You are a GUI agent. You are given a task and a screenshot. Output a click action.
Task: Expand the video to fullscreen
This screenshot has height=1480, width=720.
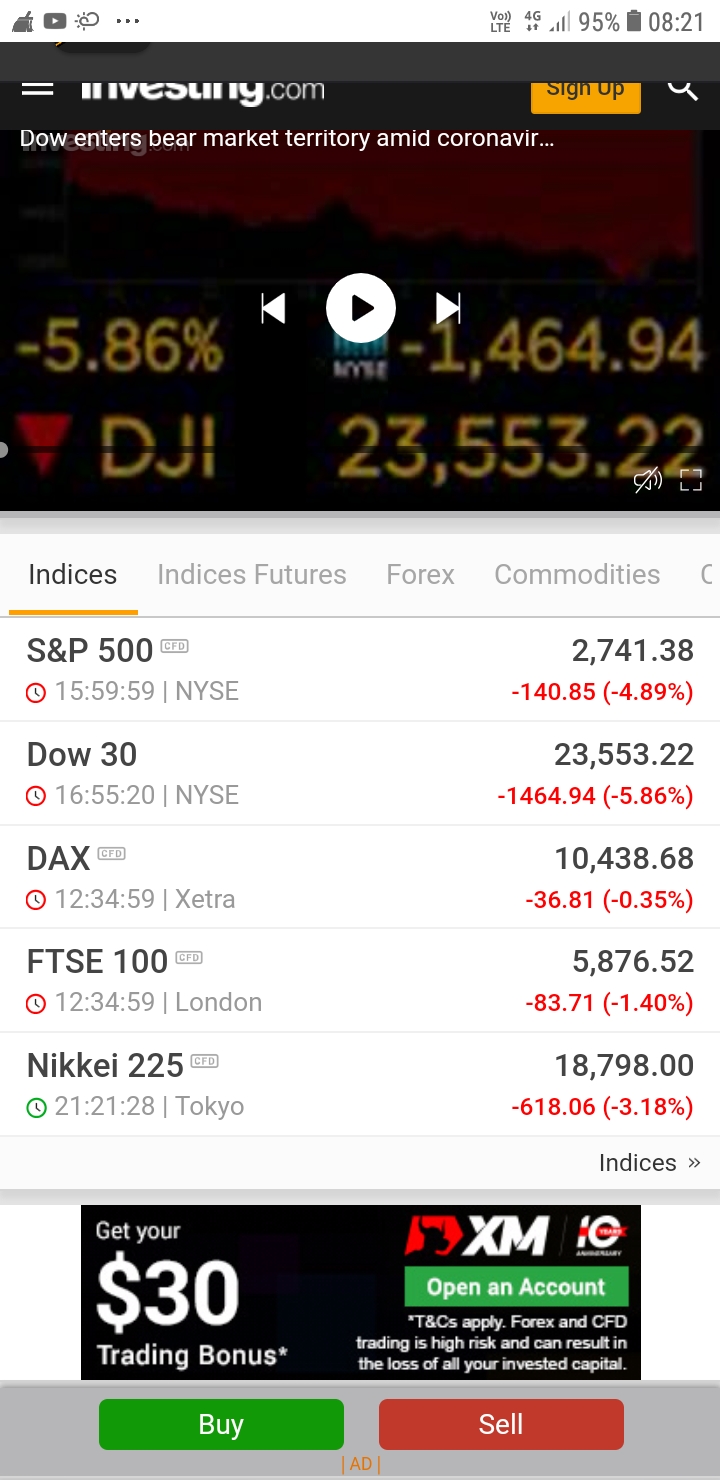coord(691,482)
